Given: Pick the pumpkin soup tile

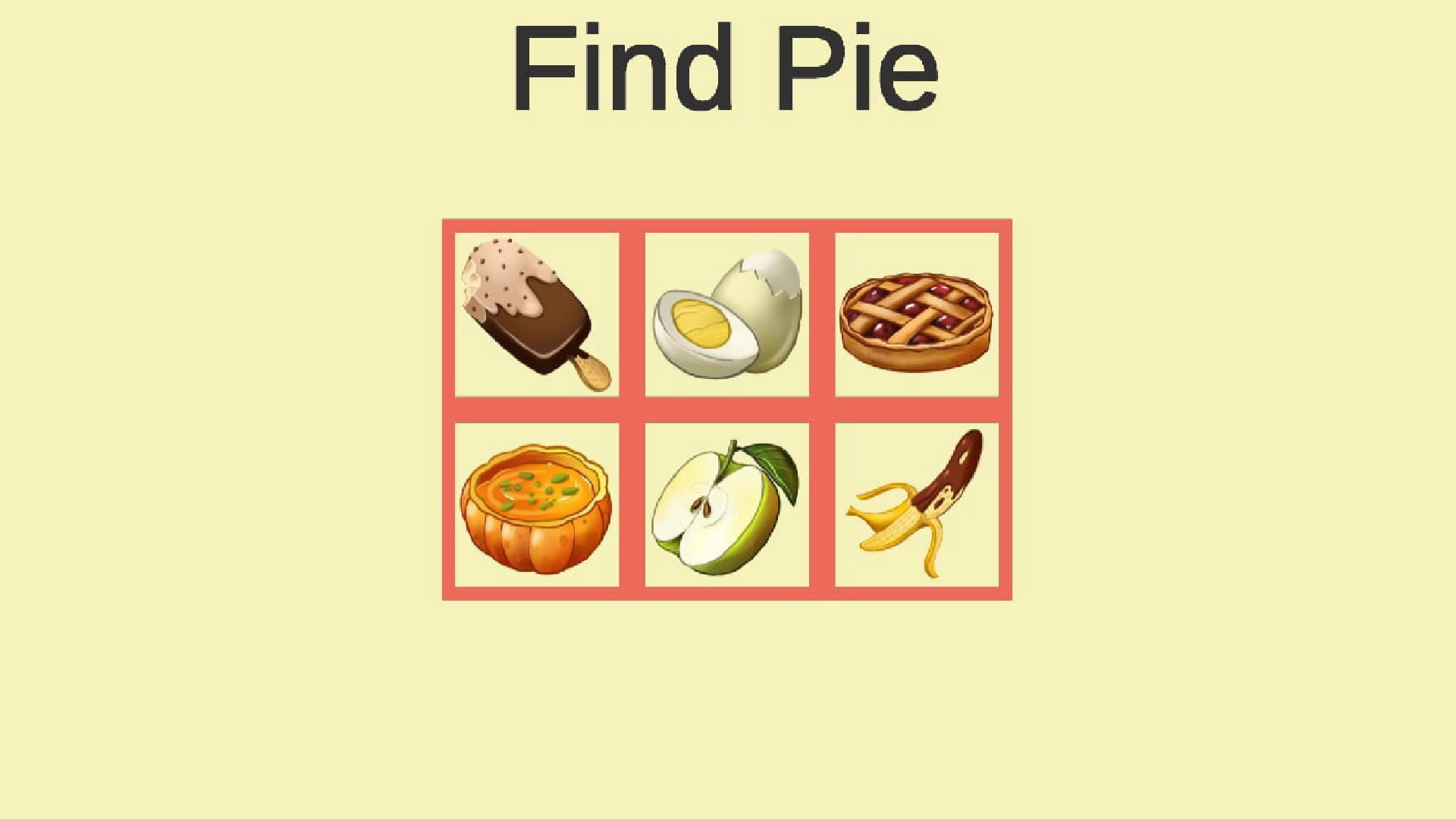Looking at the screenshot, I should (537, 505).
